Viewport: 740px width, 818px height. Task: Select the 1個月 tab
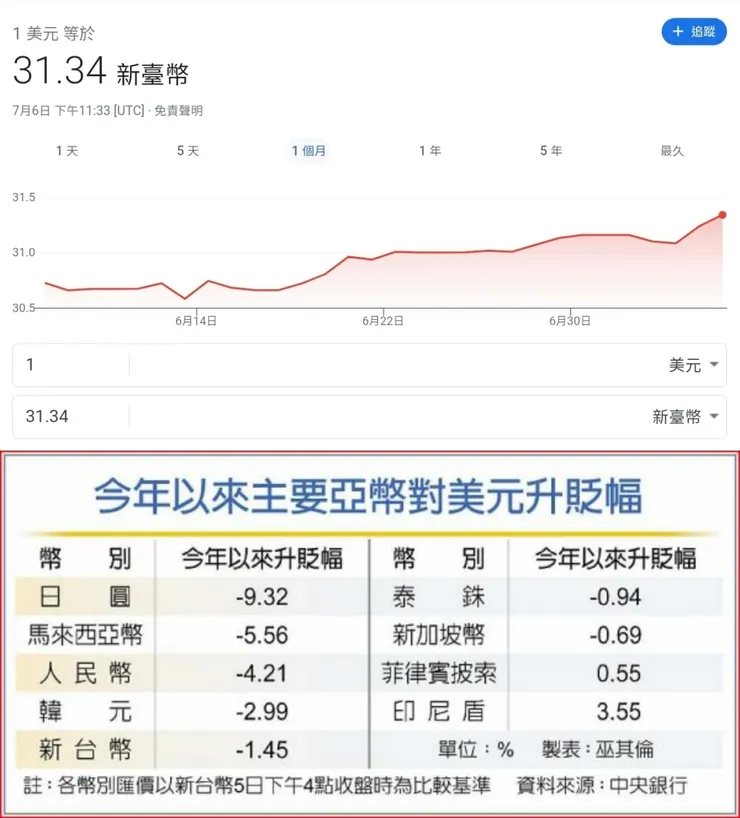308,150
